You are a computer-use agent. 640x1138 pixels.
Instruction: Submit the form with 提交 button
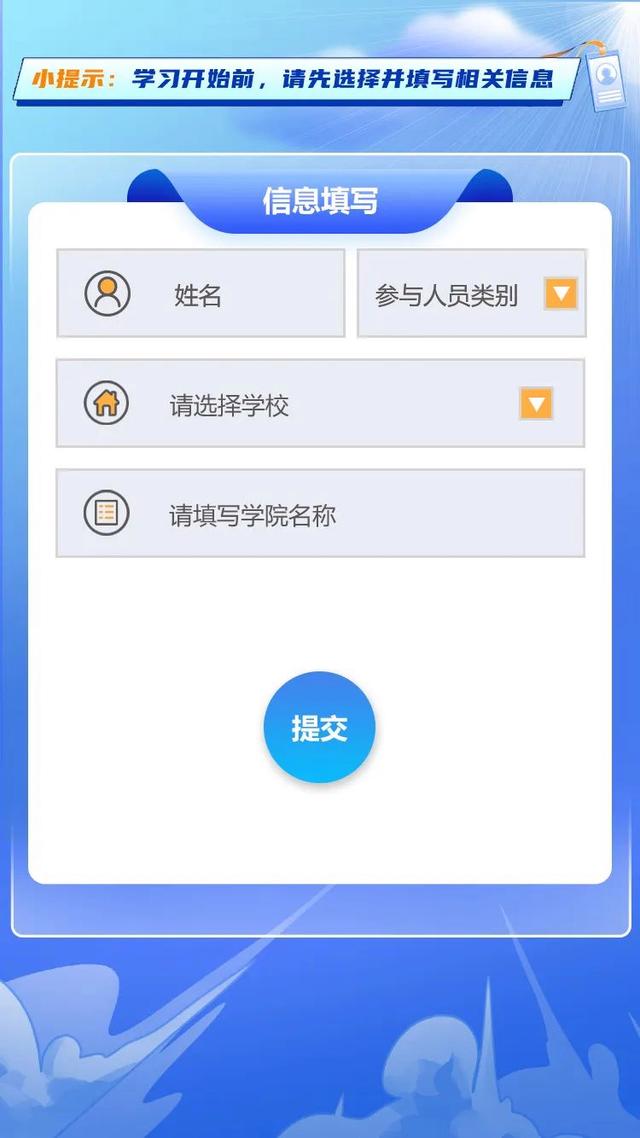click(x=319, y=728)
